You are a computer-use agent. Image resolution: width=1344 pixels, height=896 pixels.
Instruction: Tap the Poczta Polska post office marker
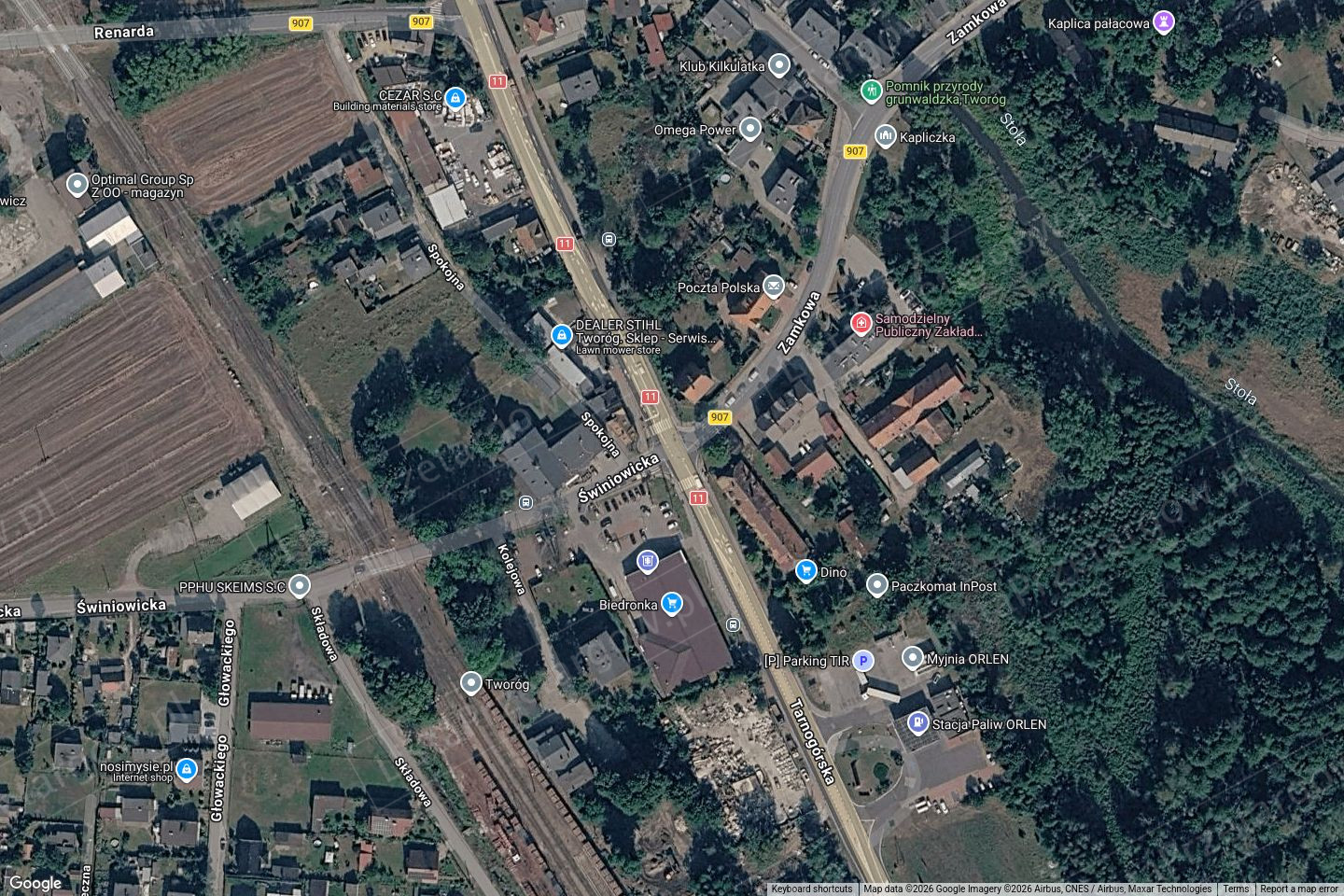pos(773,287)
